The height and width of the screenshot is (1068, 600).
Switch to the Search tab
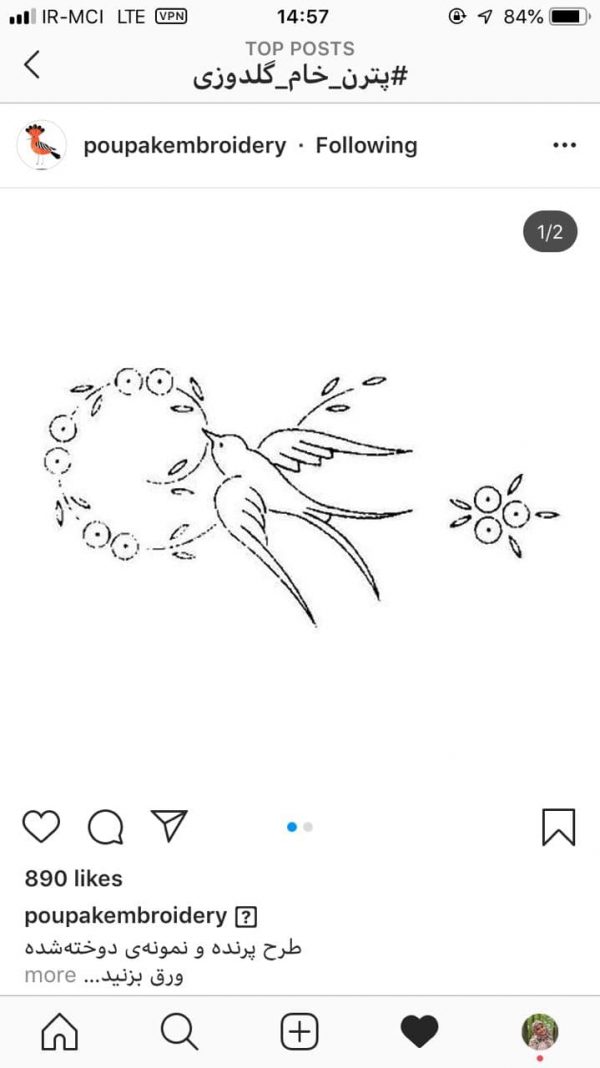coord(180,1031)
